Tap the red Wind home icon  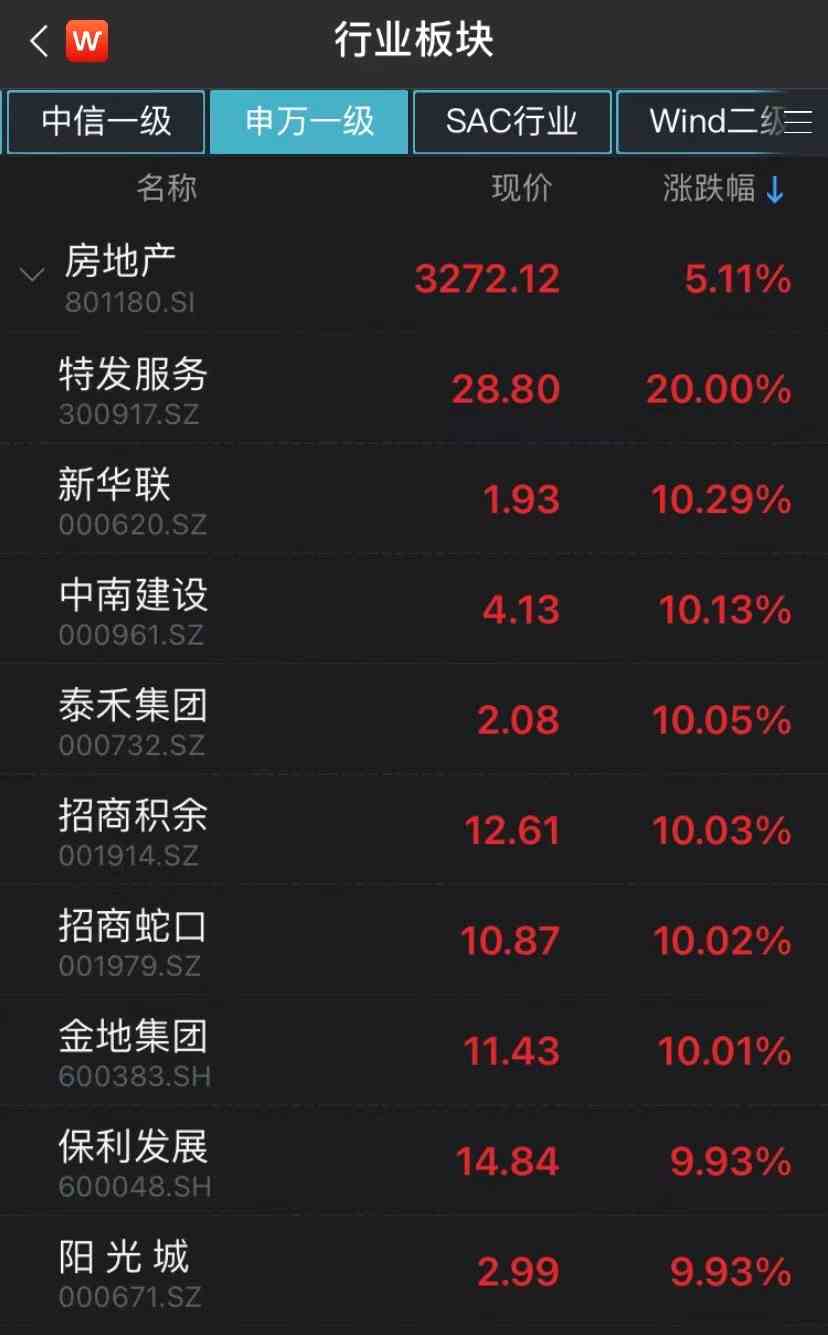pos(86,42)
